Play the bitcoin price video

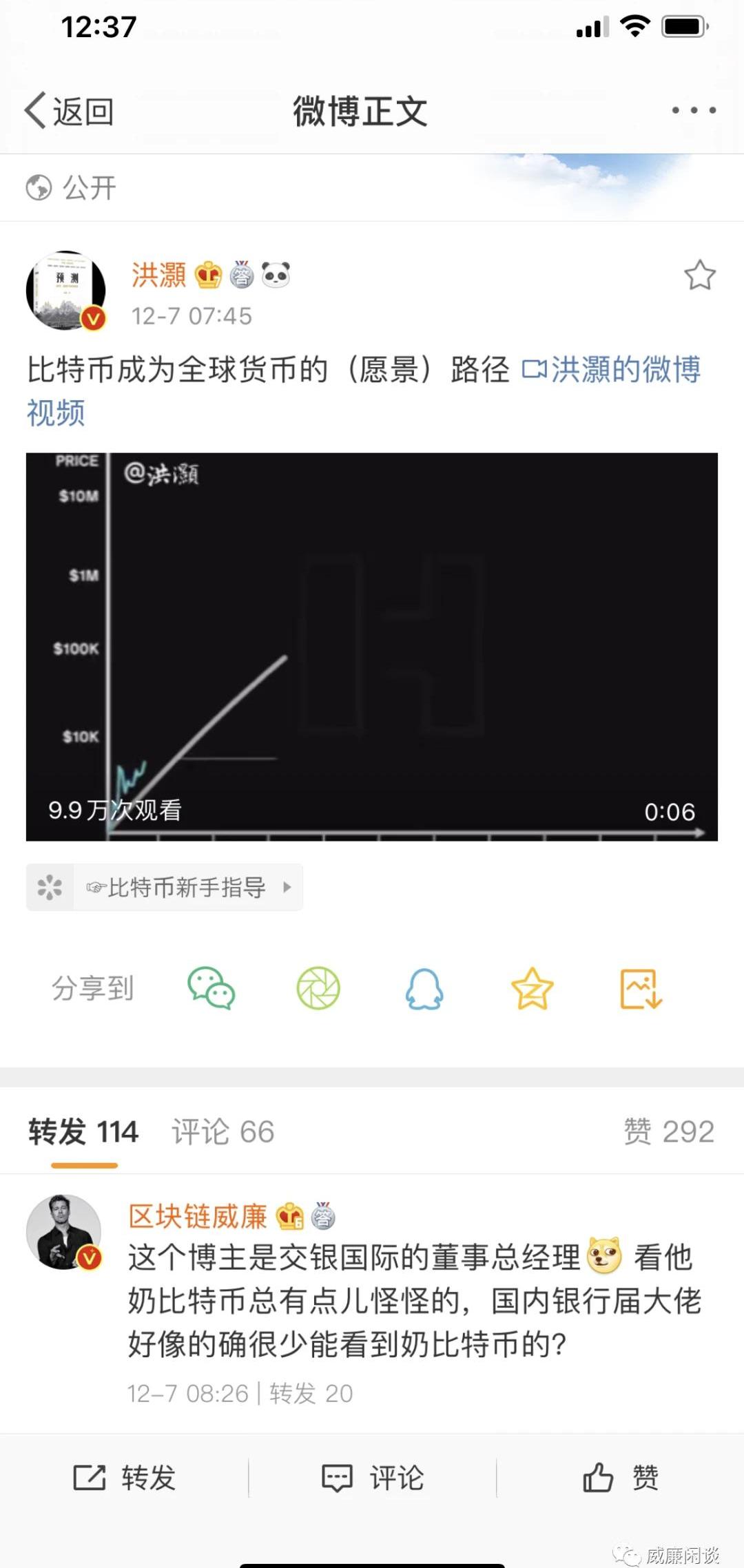click(372, 646)
